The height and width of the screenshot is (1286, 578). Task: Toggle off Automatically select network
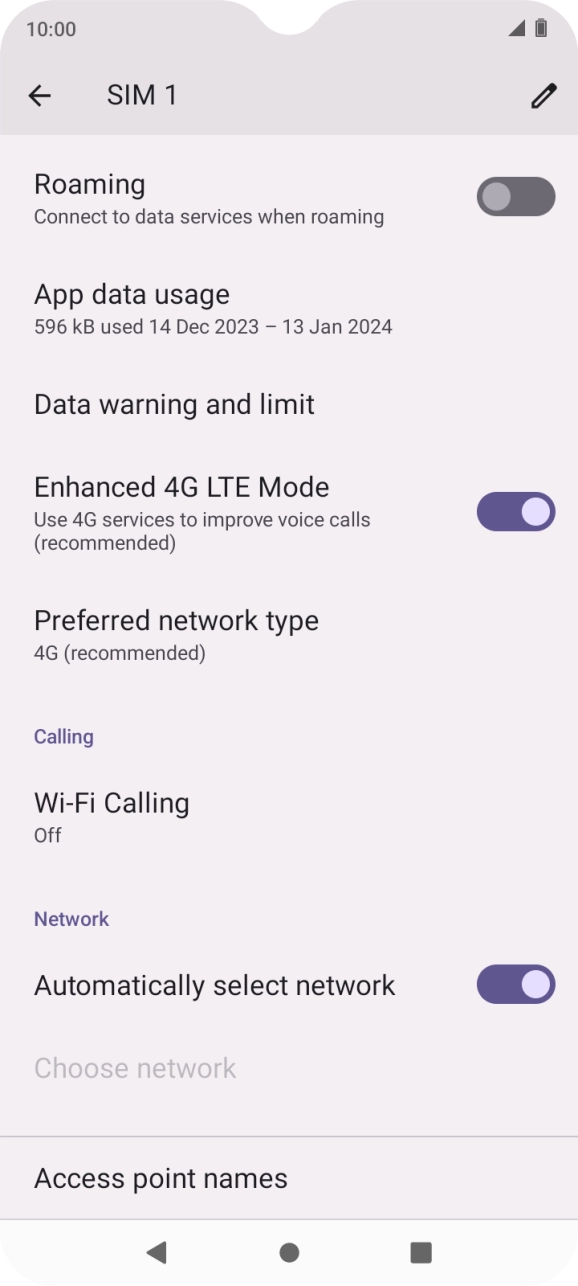click(516, 985)
